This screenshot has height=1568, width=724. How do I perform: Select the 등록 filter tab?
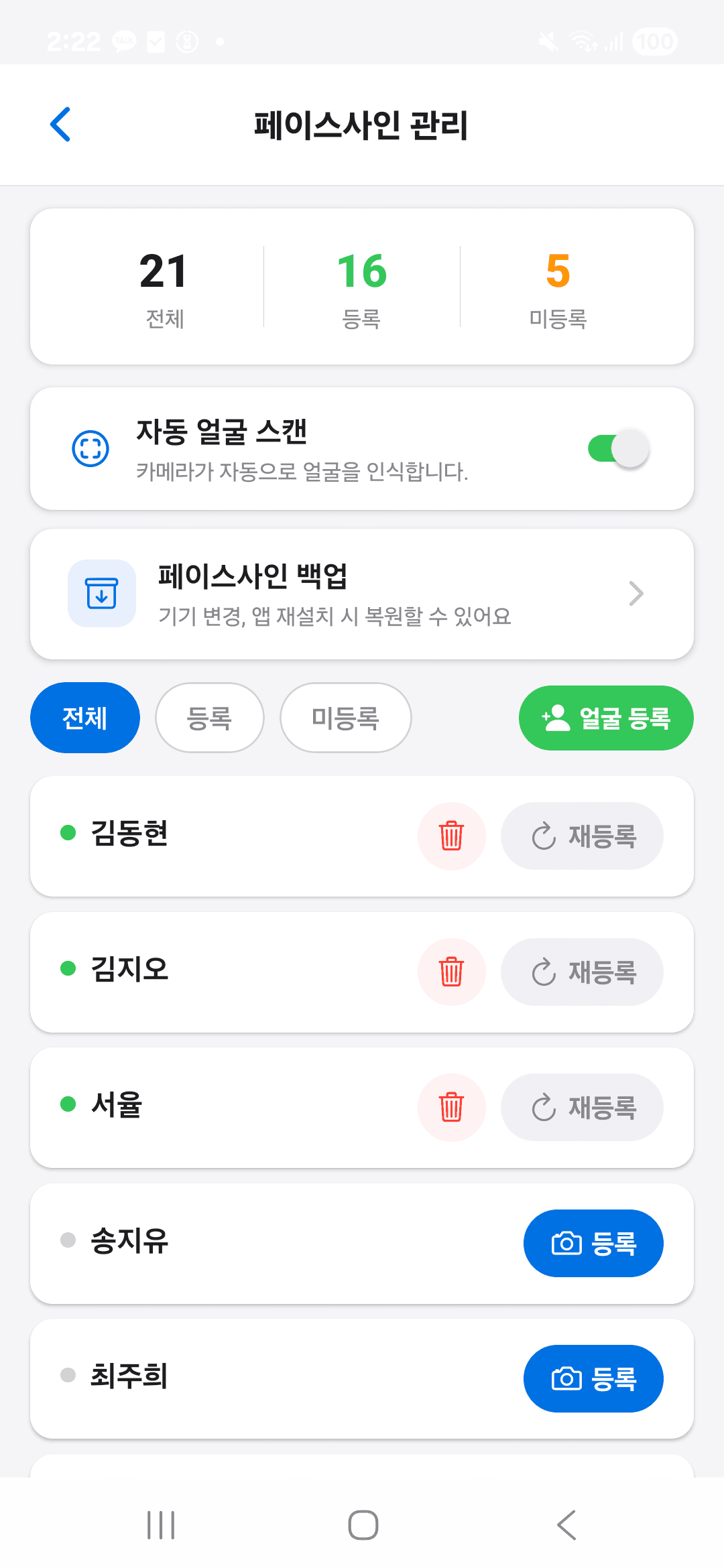pos(209,717)
